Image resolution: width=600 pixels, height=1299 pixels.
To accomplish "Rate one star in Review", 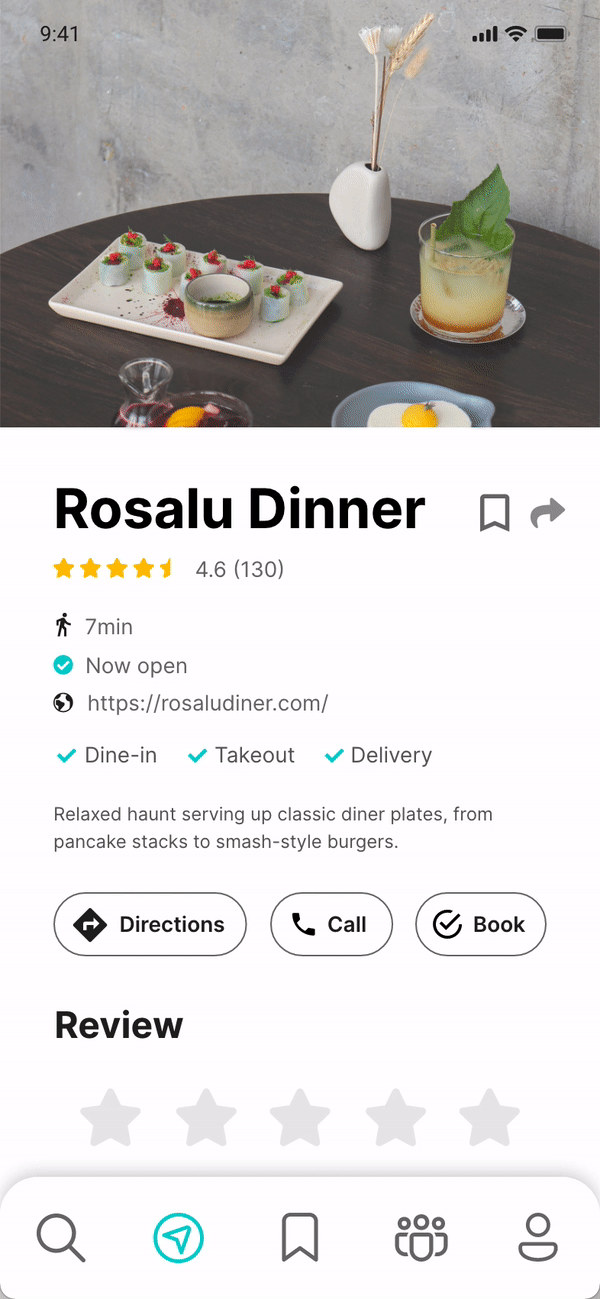I will pos(110,1117).
